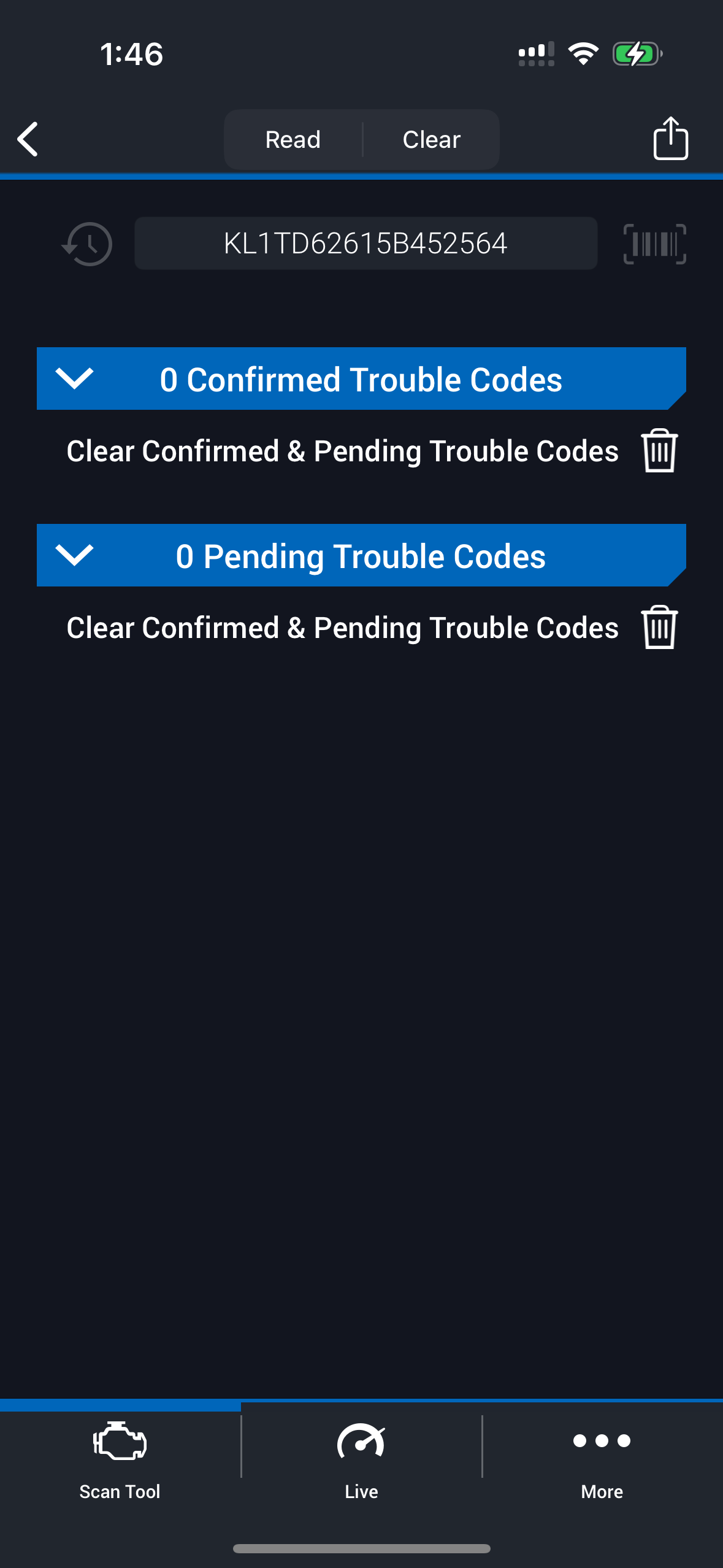723x1568 pixels.
Task: Open the VIN history clock icon
Action: click(x=87, y=244)
